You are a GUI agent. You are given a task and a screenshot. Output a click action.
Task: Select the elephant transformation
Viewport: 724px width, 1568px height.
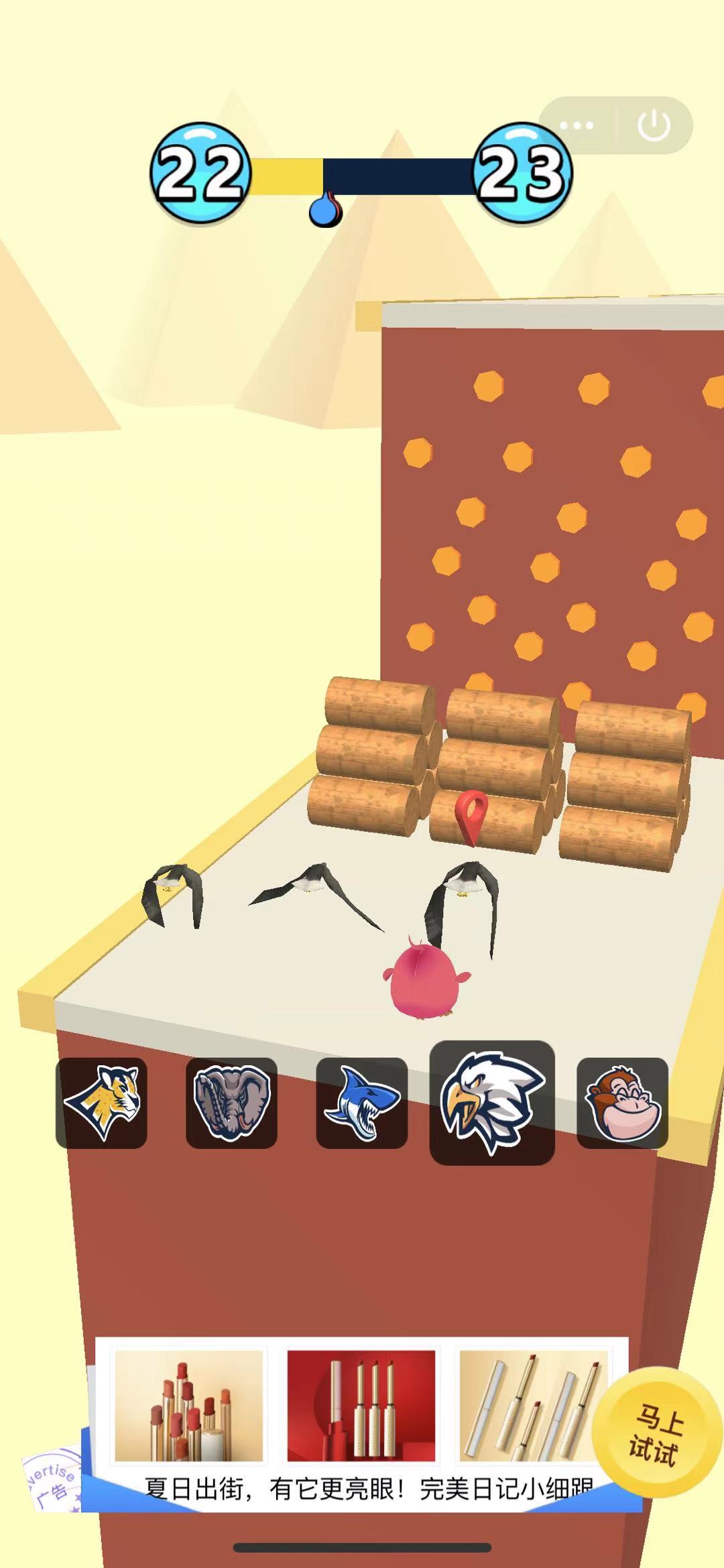pos(231,1103)
